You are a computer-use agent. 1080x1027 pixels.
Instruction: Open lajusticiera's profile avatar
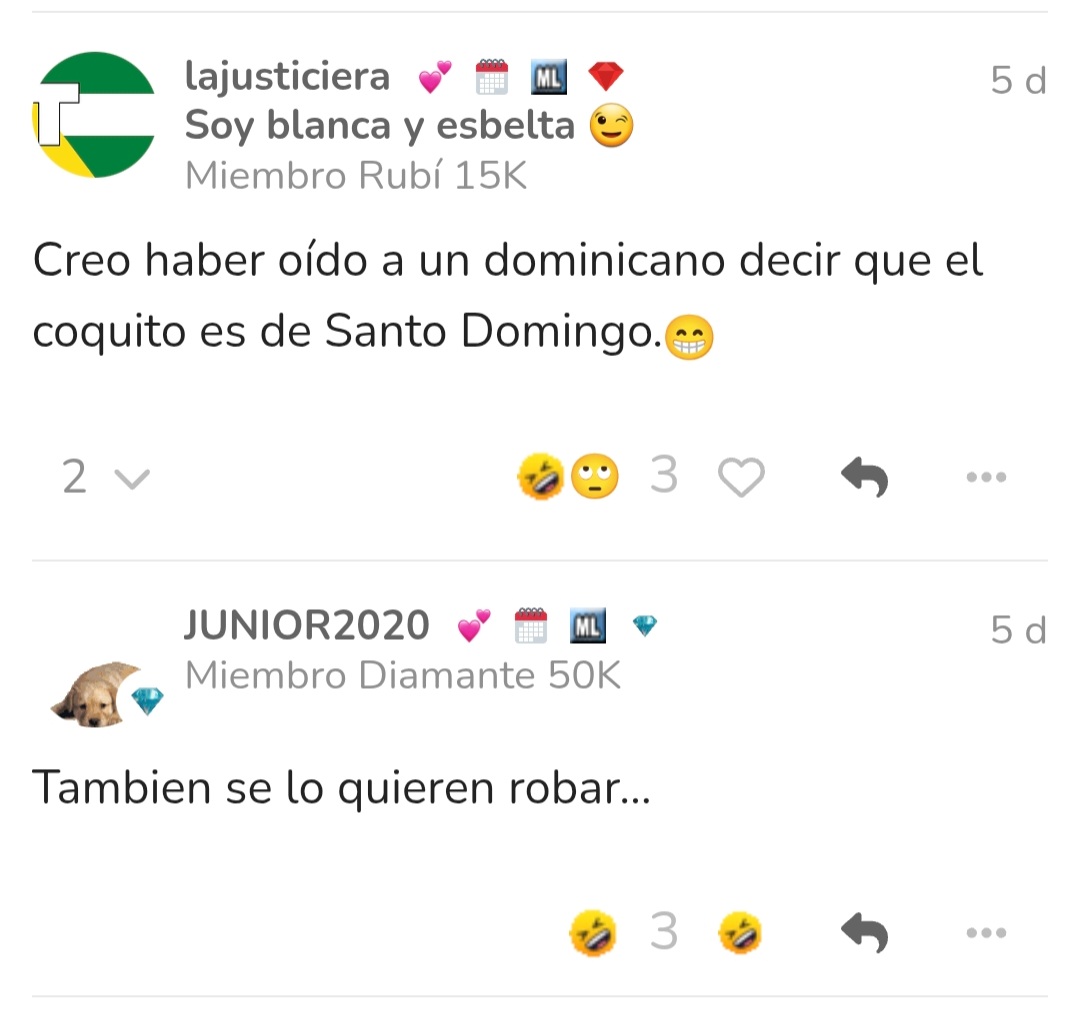coord(94,115)
